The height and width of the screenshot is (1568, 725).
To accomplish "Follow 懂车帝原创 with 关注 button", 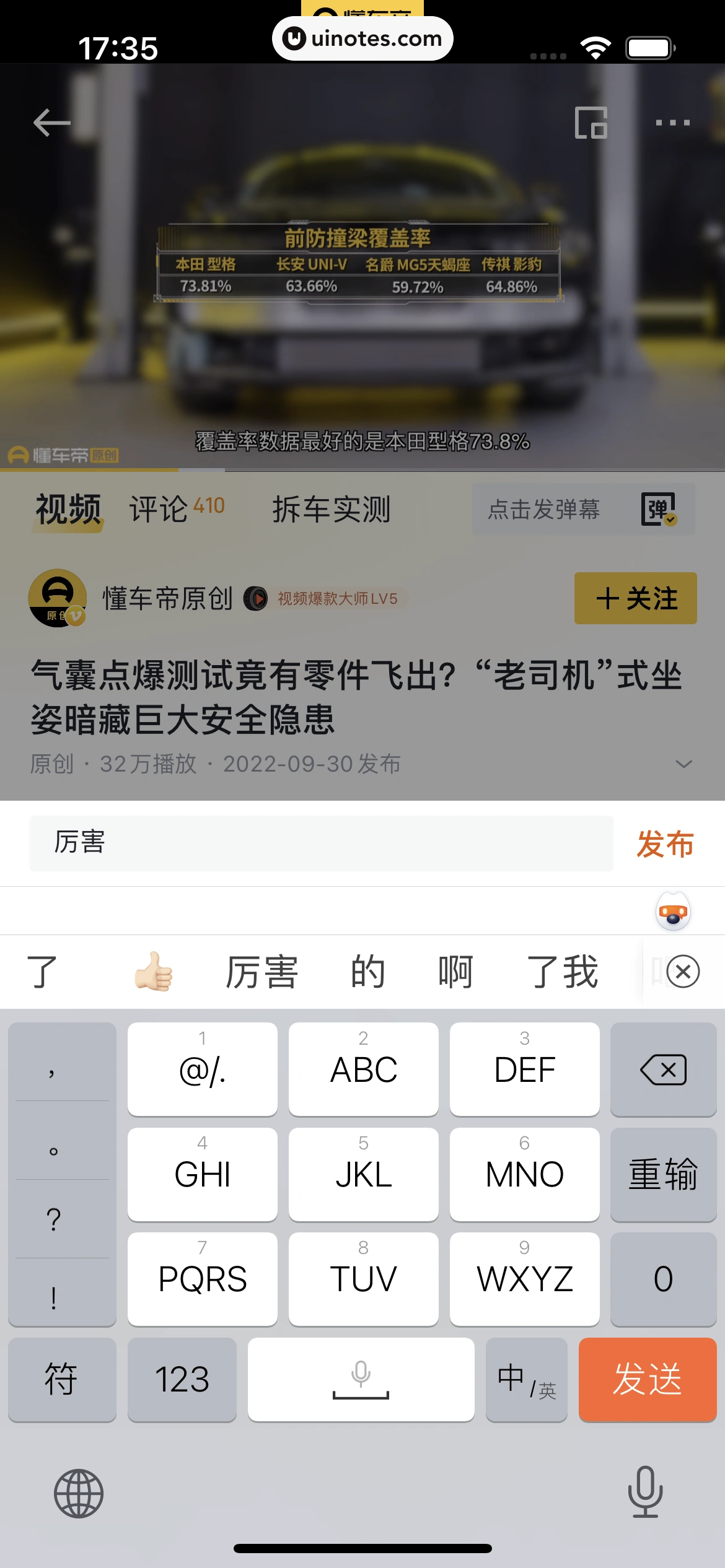I will coord(635,598).
